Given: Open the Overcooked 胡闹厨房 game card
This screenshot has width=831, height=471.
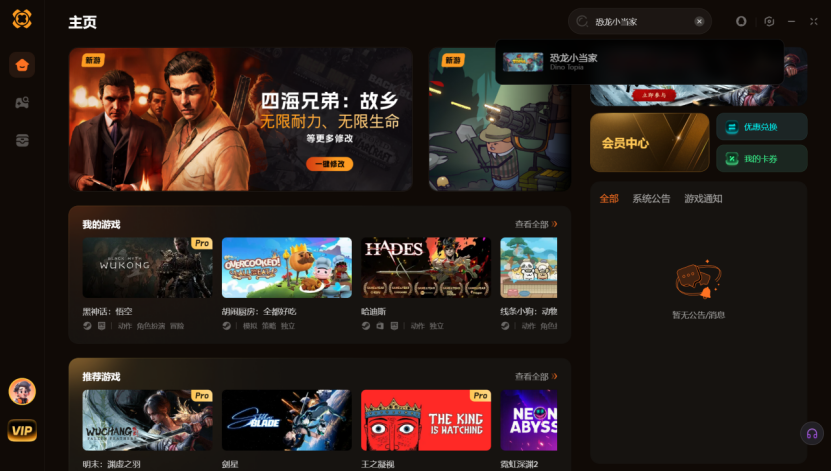Looking at the screenshot, I should click(x=286, y=267).
